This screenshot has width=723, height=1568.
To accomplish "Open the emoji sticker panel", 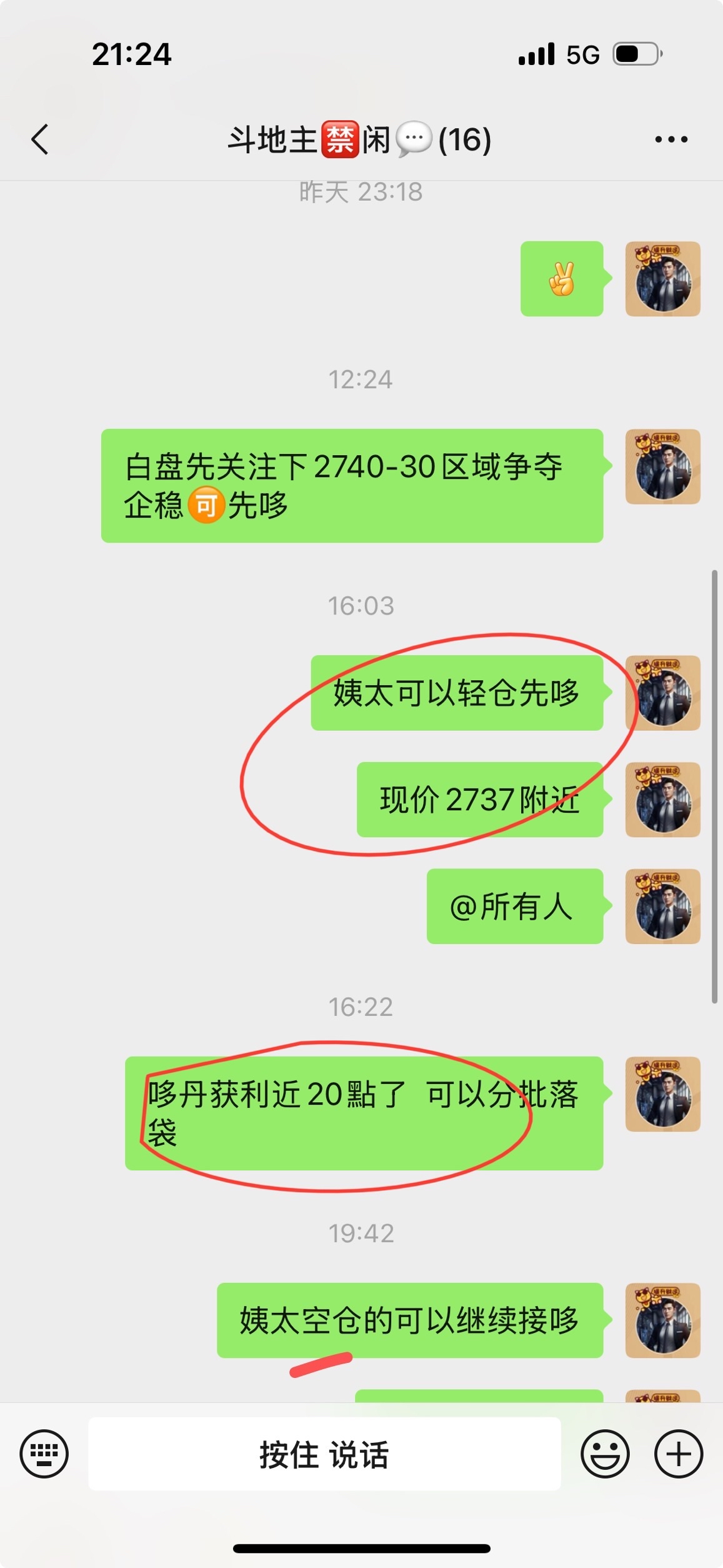I will pyautogui.click(x=604, y=1454).
